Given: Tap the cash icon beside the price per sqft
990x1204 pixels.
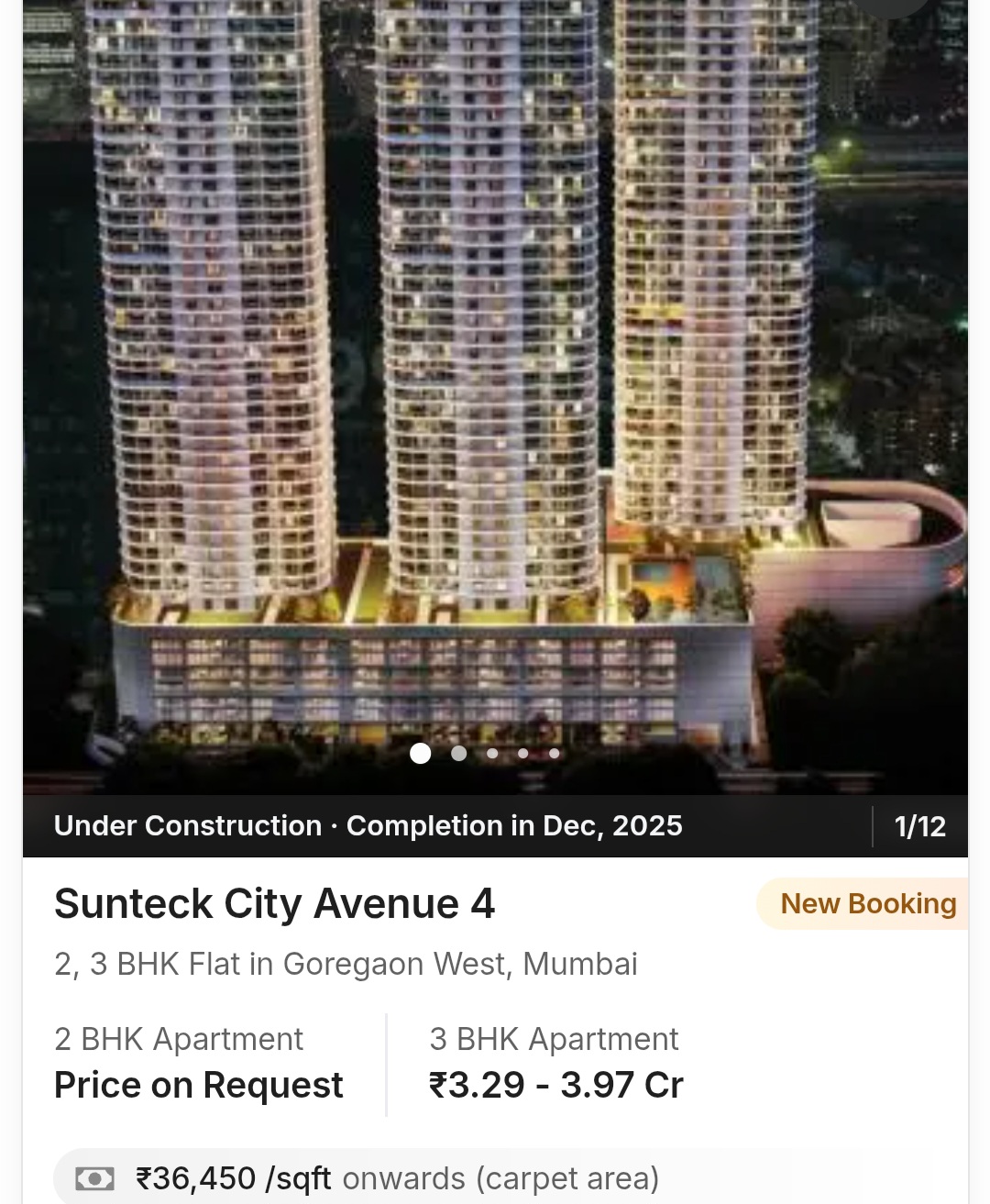Looking at the screenshot, I should (x=95, y=1178).
